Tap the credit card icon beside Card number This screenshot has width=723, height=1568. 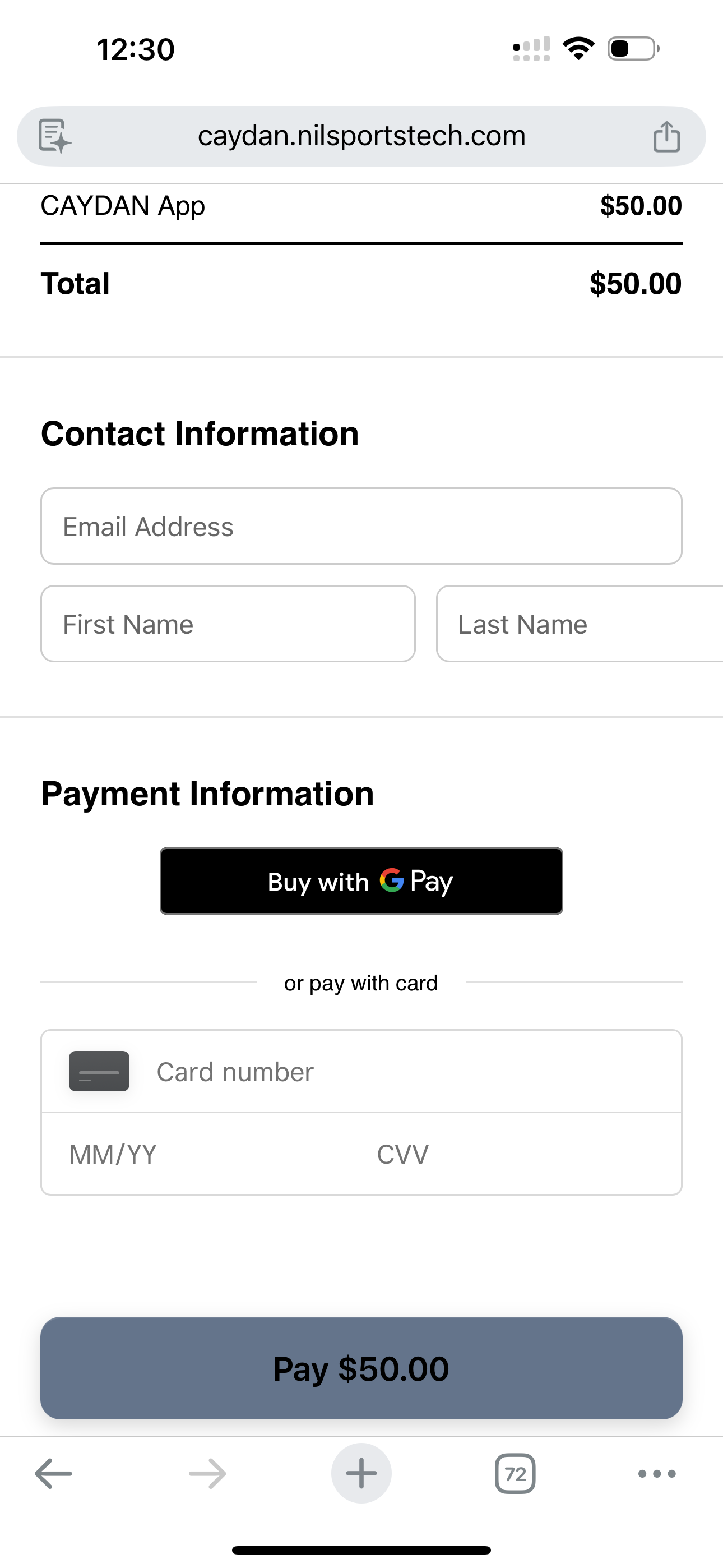pyautogui.click(x=99, y=1071)
